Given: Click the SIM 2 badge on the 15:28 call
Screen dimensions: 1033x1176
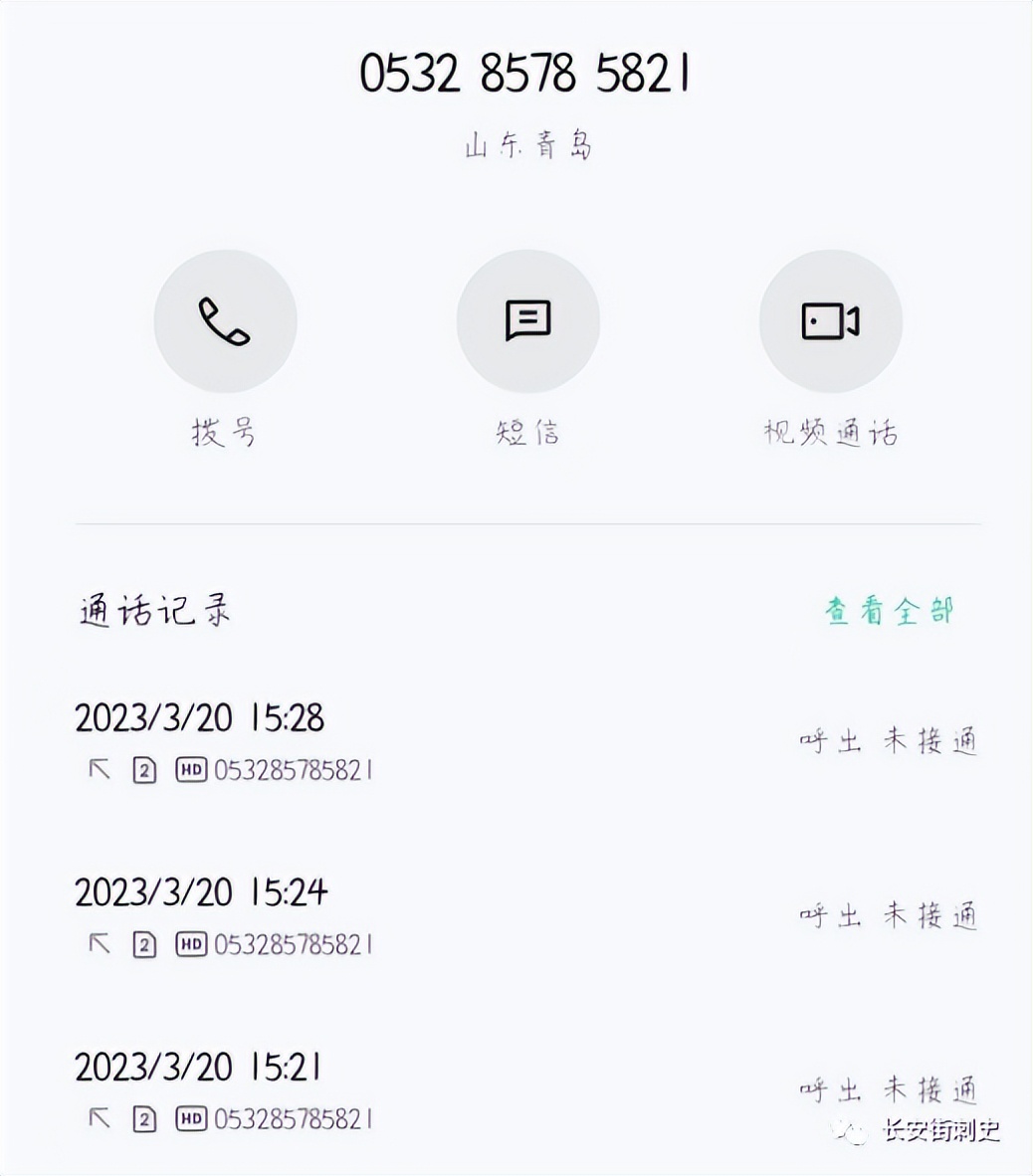Looking at the screenshot, I should click(x=144, y=768).
